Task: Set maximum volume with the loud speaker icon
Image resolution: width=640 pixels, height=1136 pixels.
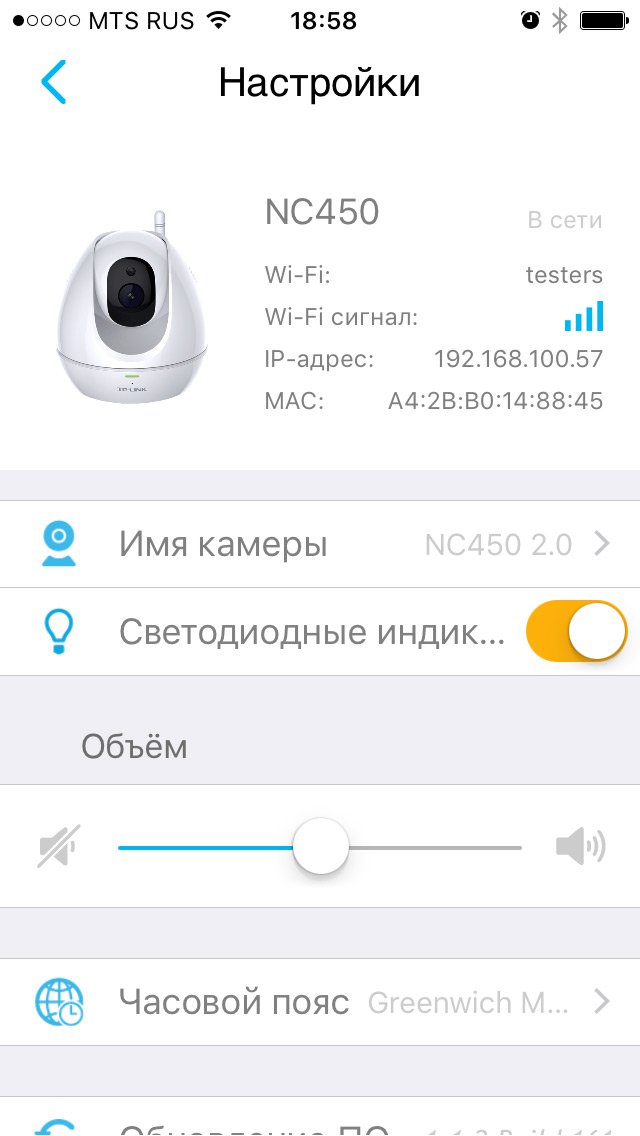Action: 580,847
